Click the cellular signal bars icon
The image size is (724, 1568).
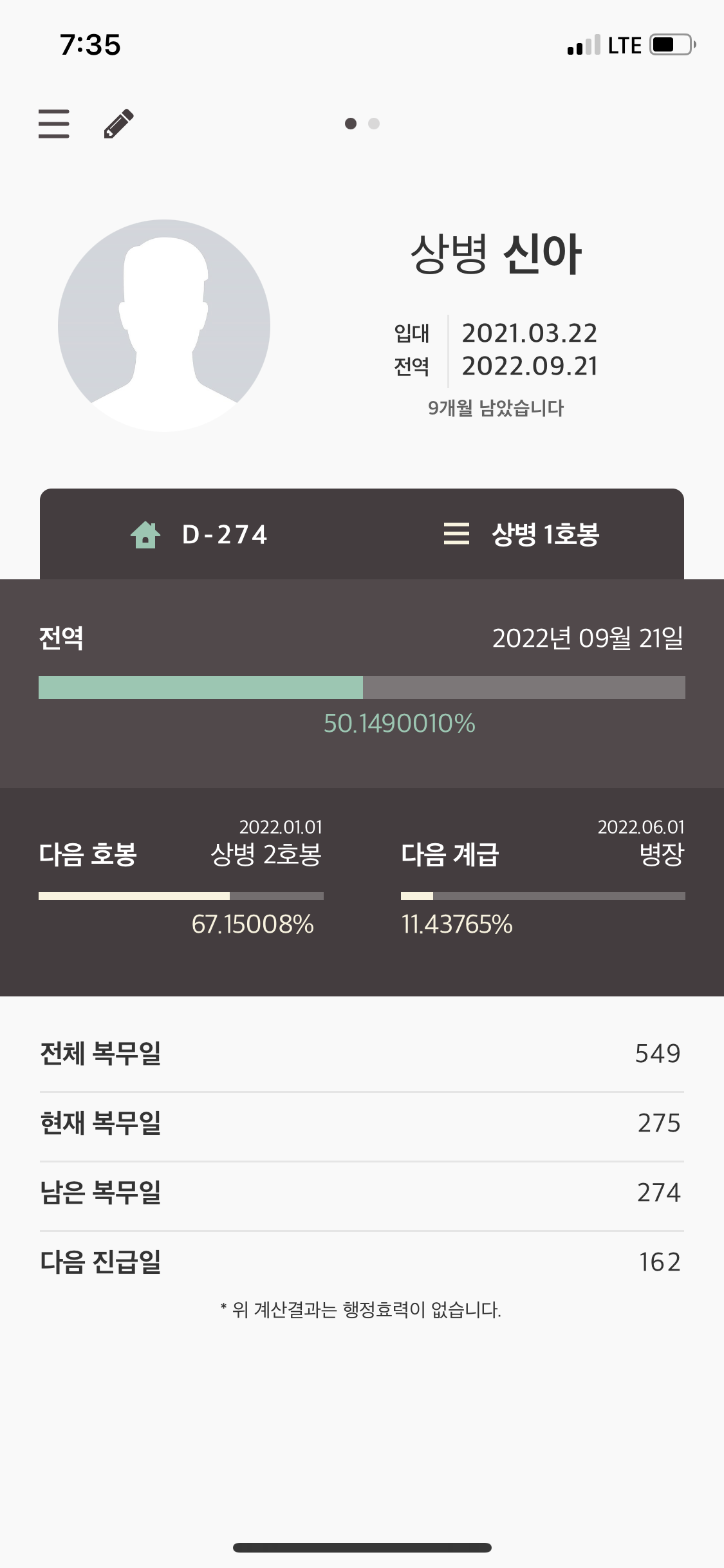(x=582, y=45)
